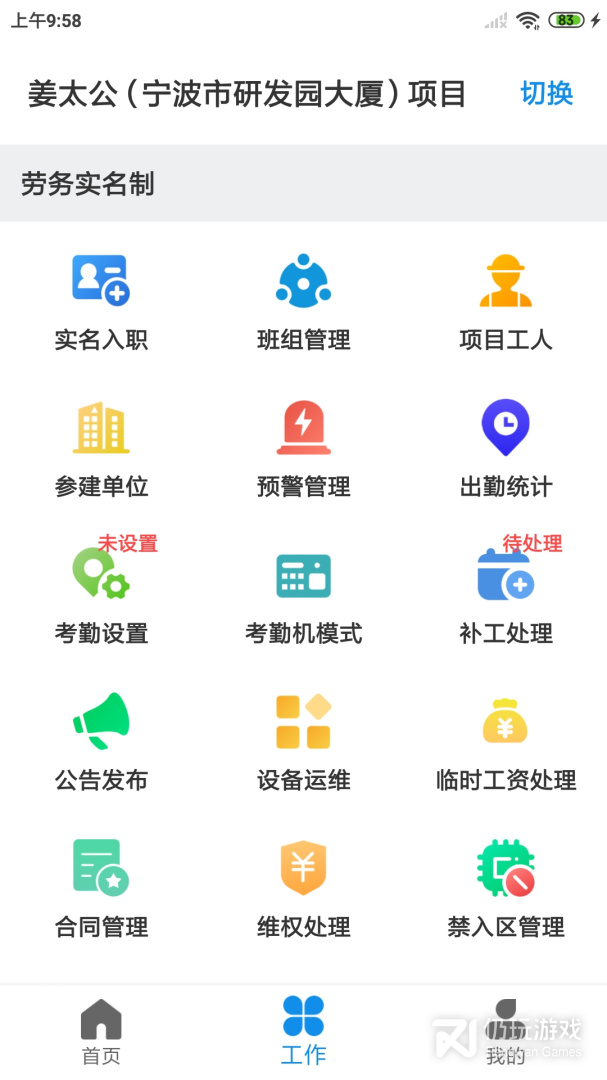
Task: Open 项目工人 workers list
Action: click(505, 301)
